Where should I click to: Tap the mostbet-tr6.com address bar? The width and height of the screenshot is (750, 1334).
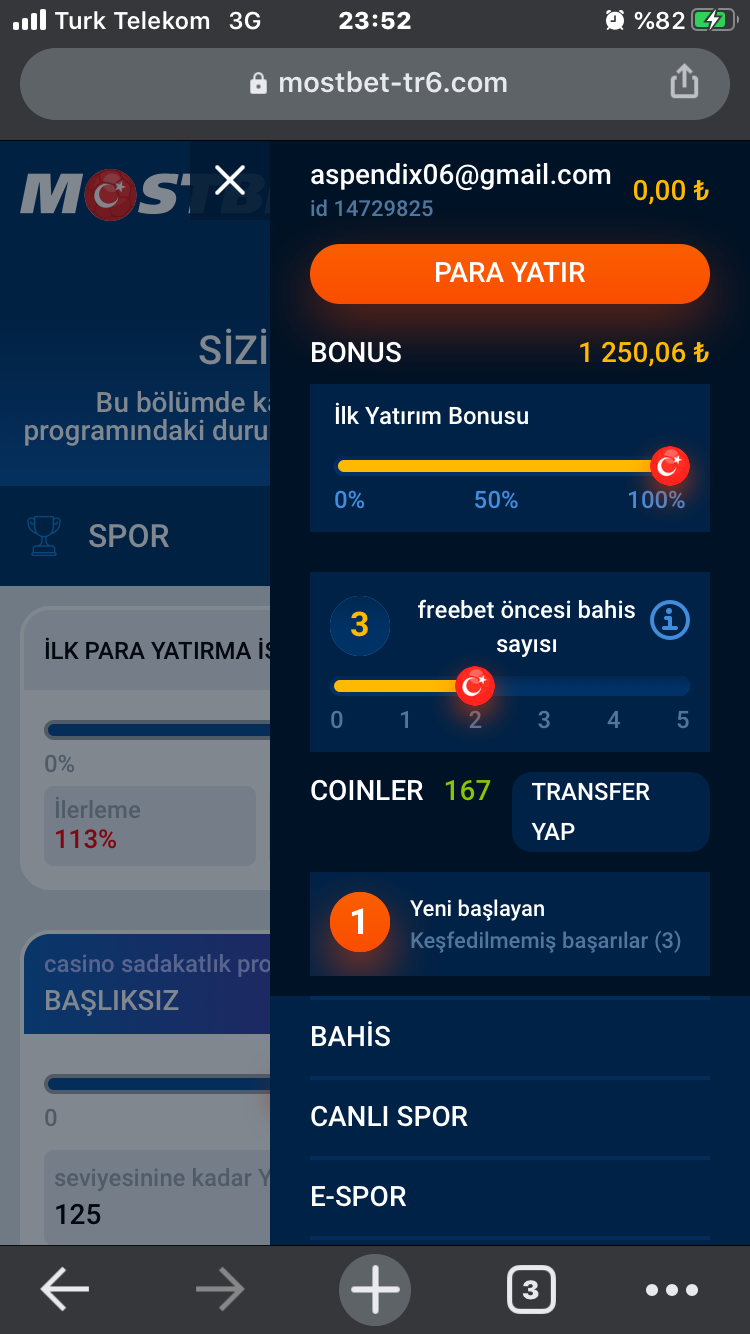coord(375,83)
